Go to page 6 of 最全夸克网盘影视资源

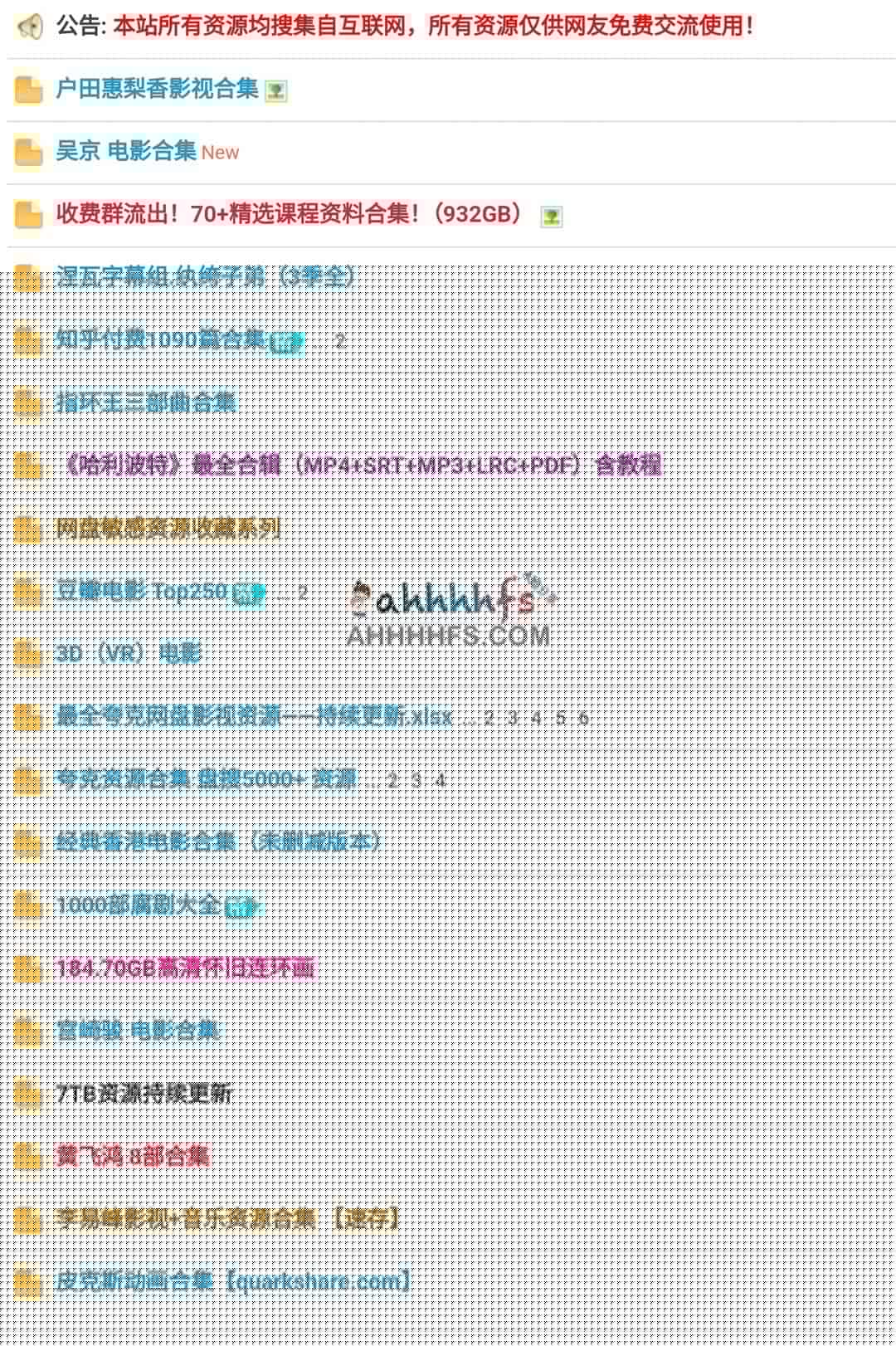(x=583, y=718)
